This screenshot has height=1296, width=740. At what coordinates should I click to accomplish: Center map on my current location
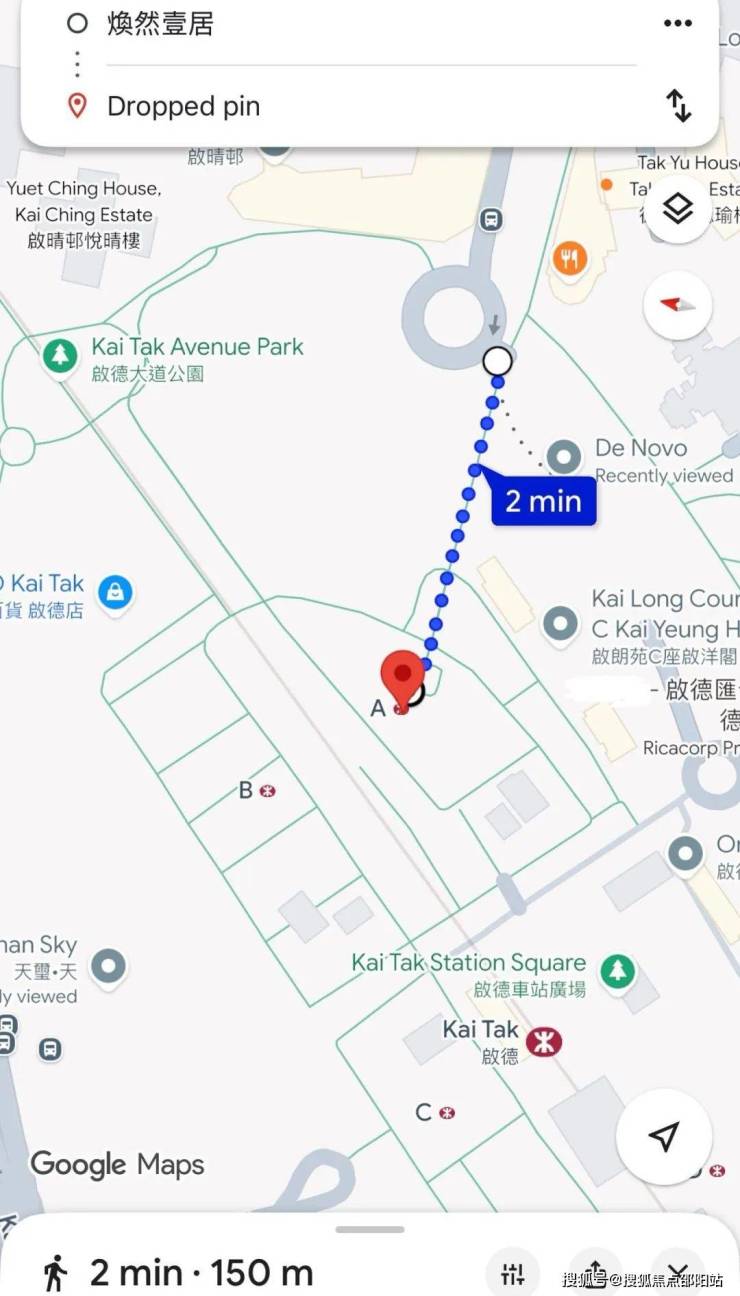(x=664, y=1136)
